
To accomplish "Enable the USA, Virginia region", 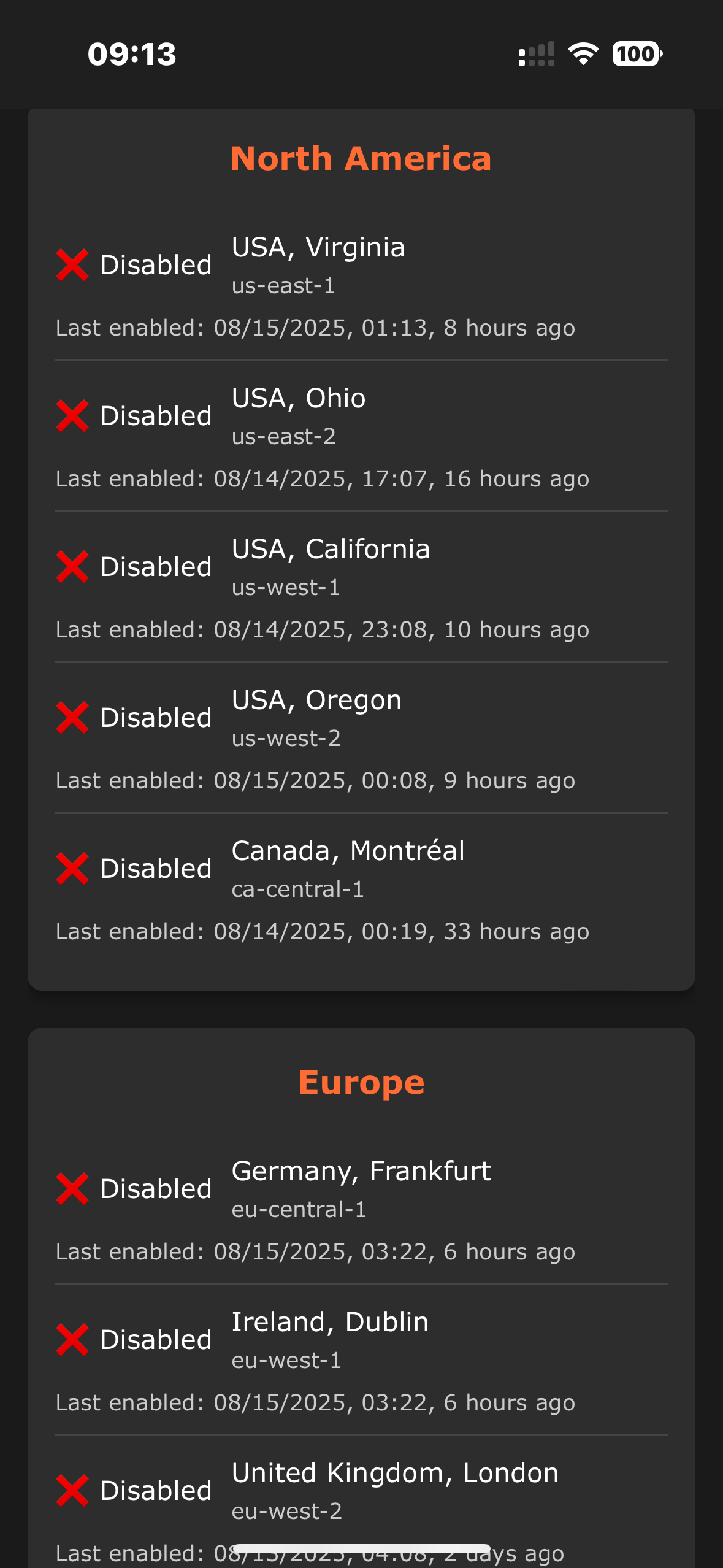I will point(134,265).
